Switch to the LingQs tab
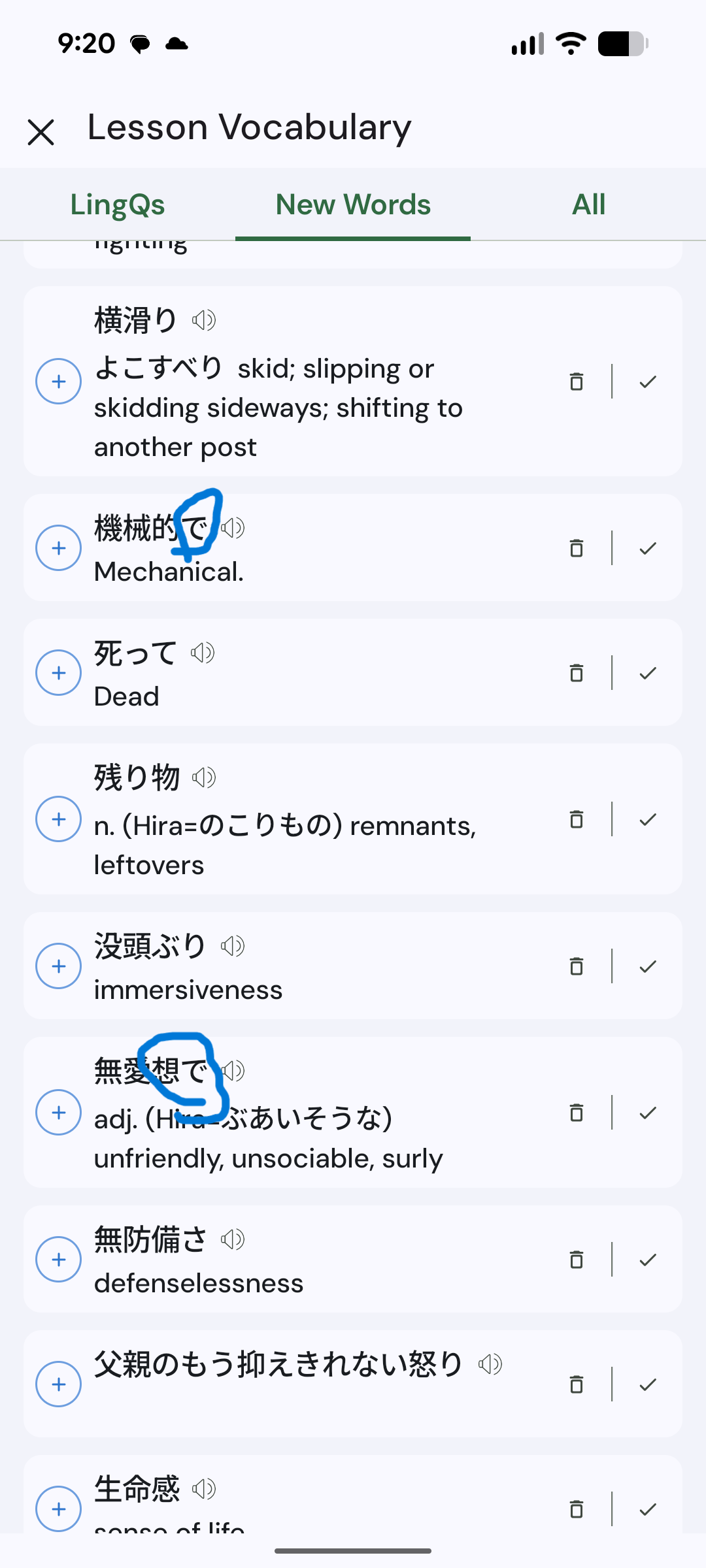The width and height of the screenshot is (706, 1568). point(118,204)
